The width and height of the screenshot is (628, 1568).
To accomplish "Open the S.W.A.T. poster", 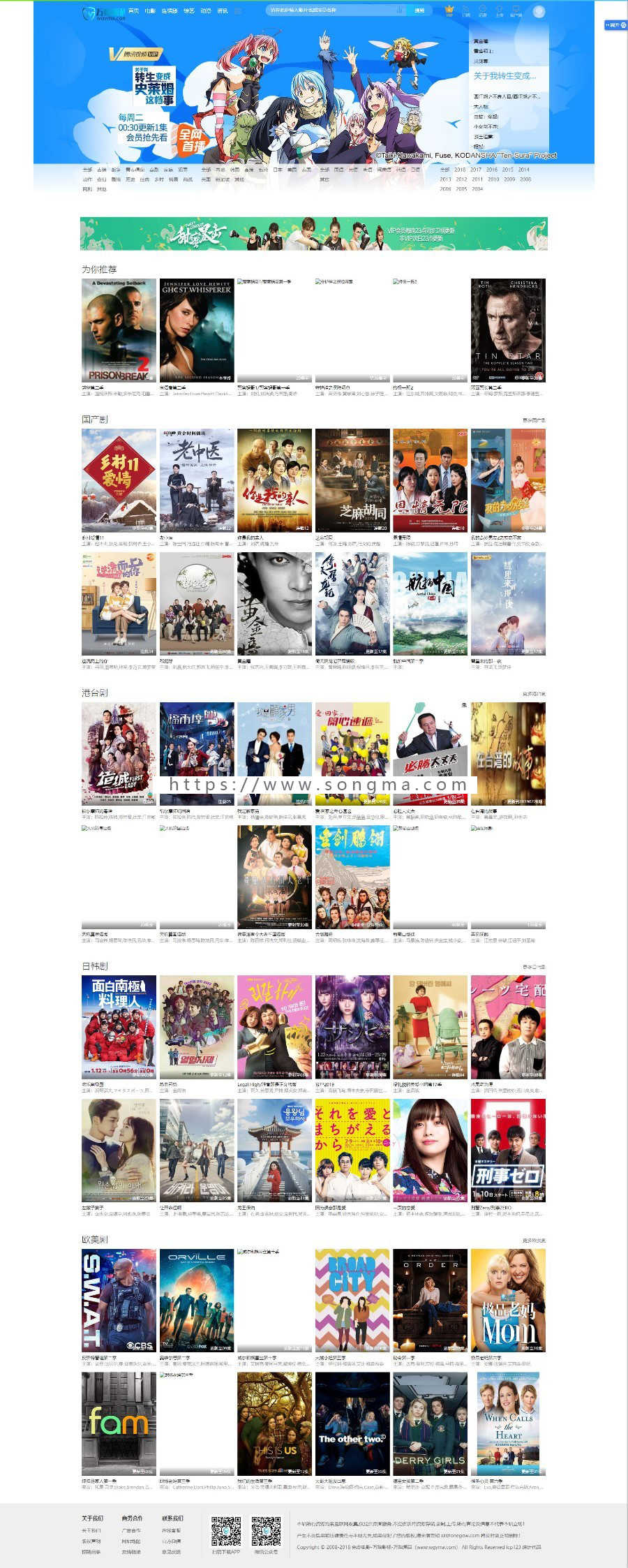I will [119, 1301].
